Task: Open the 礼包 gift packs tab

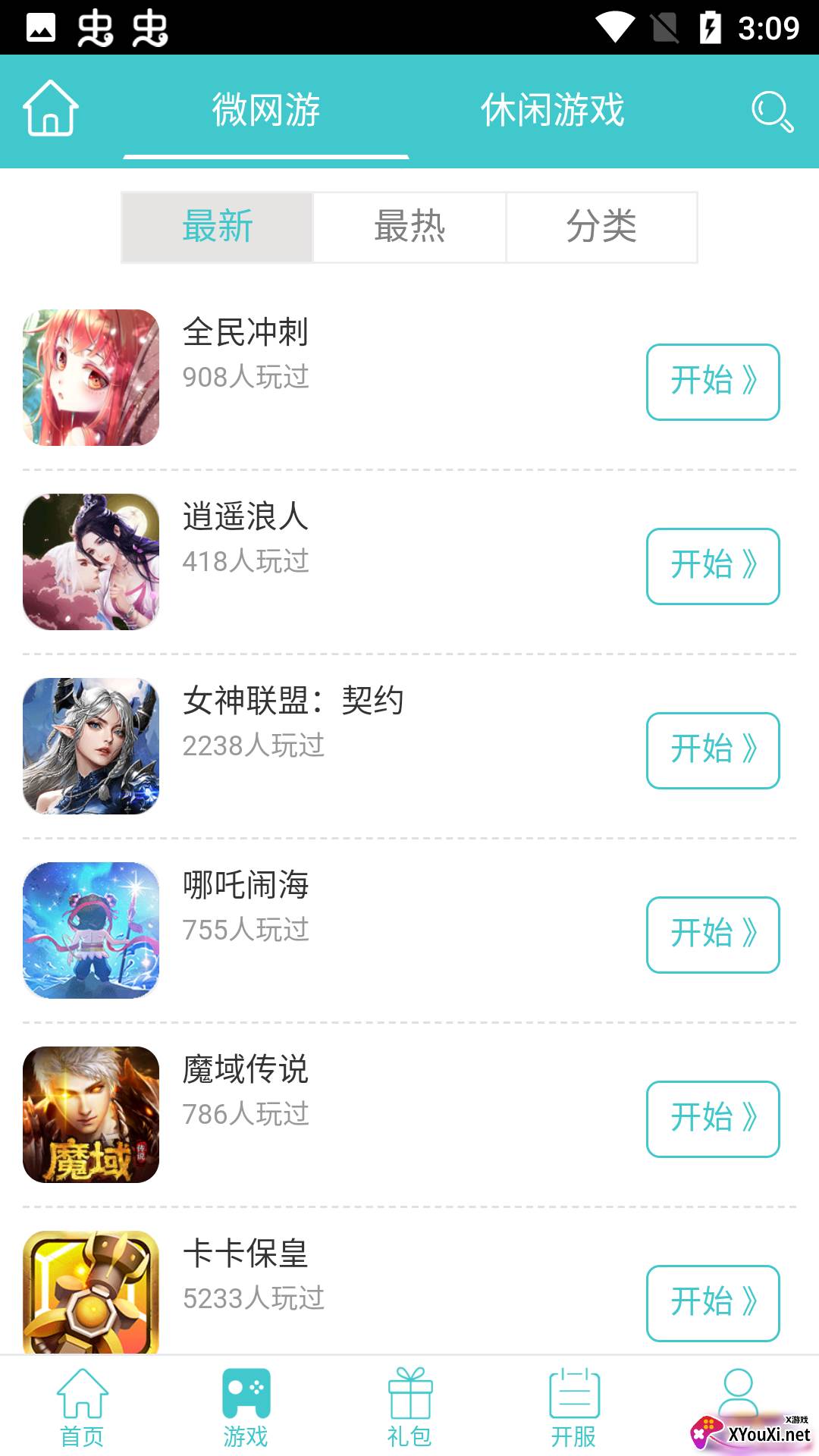Action: [409, 1407]
